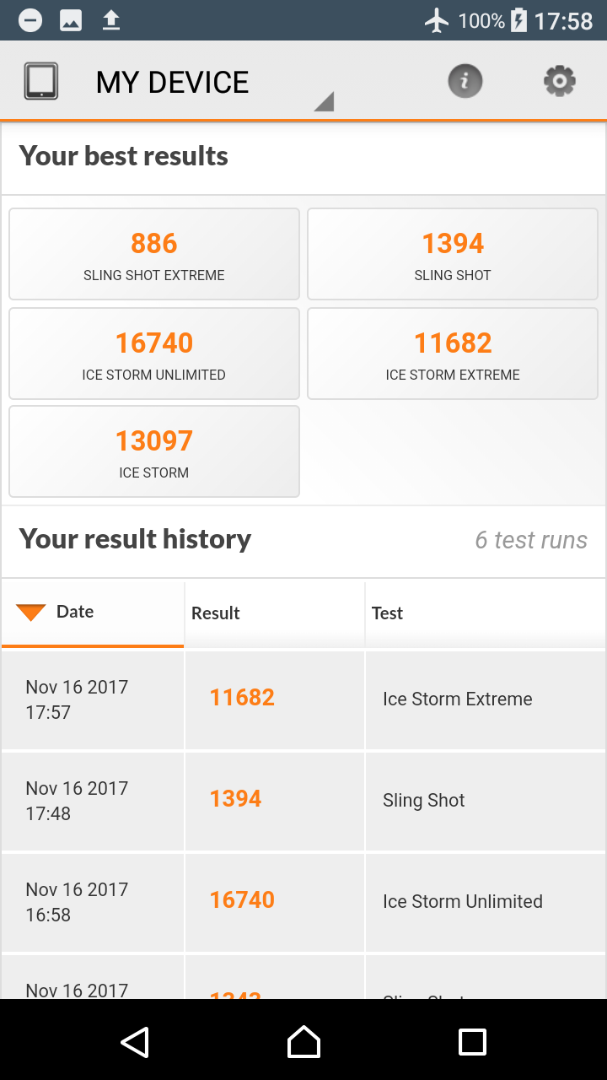Sort result history by Date
607x1080 pixels.
(x=93, y=612)
